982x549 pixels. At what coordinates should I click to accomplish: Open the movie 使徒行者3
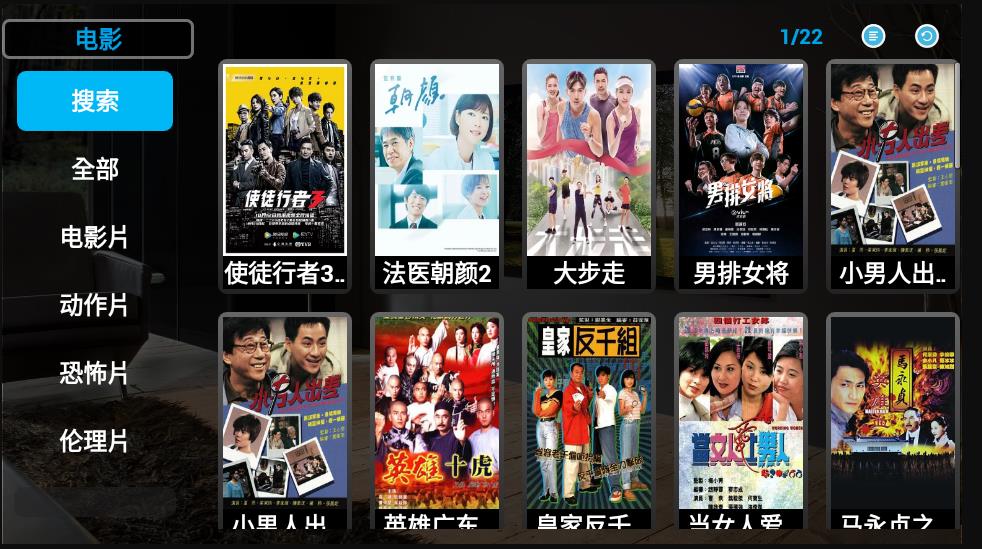click(285, 175)
